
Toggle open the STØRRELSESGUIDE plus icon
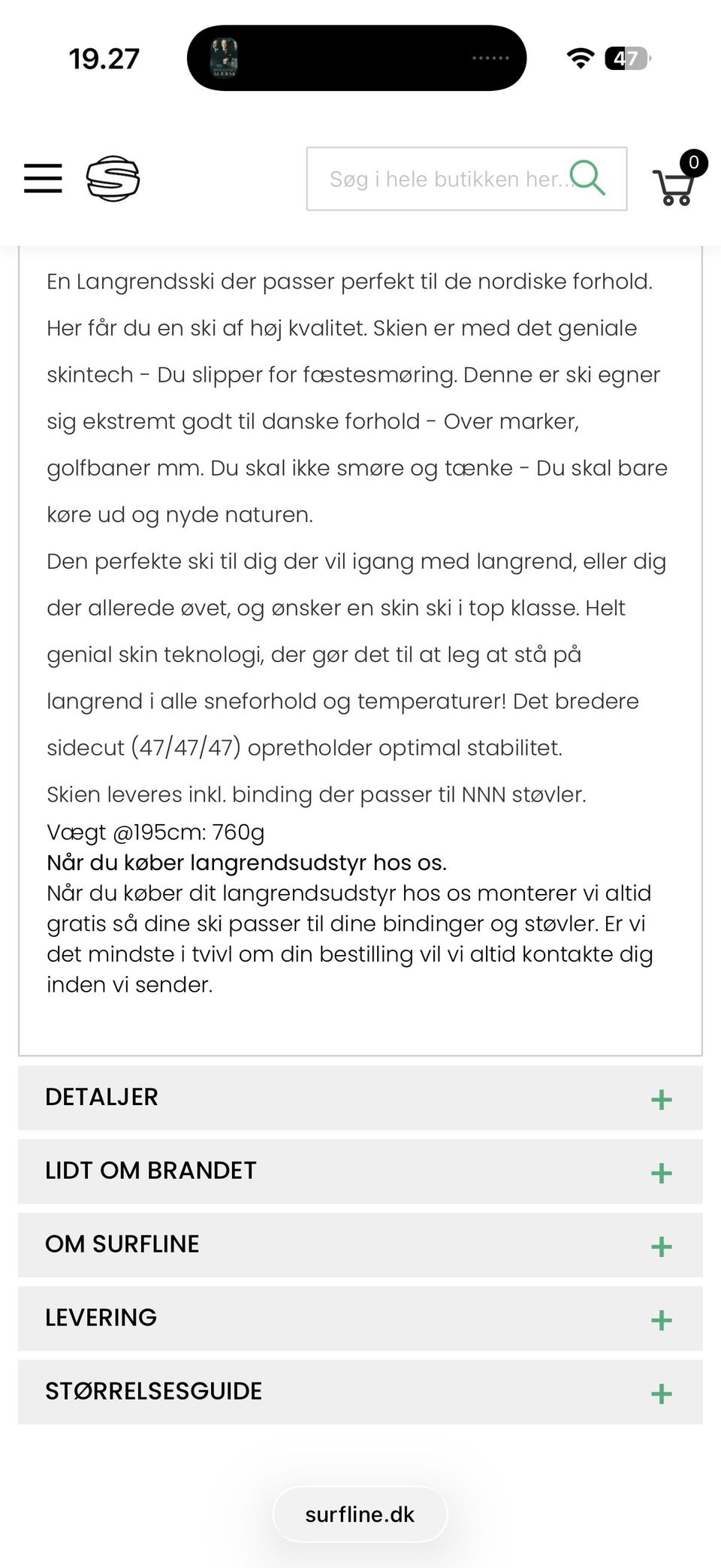point(661,1394)
